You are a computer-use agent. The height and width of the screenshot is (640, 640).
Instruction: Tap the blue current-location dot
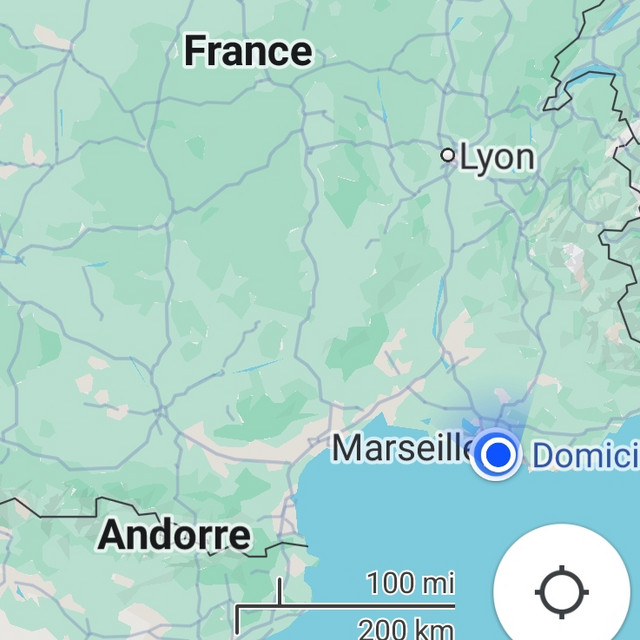pyautogui.click(x=497, y=456)
